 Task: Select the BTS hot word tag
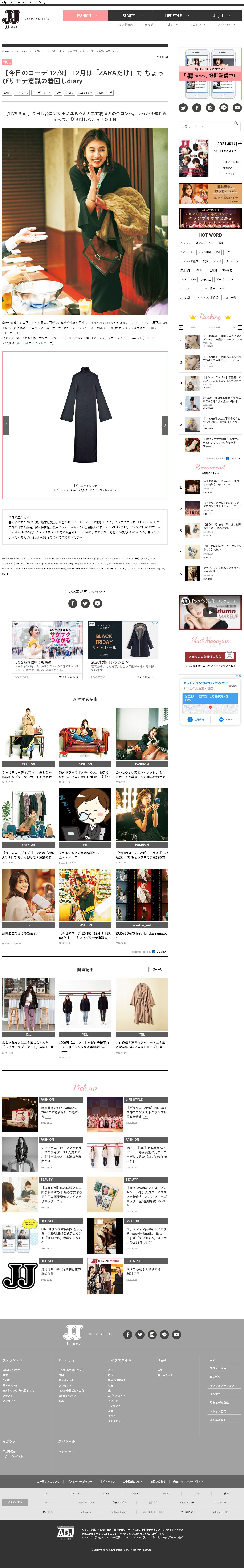(222, 288)
